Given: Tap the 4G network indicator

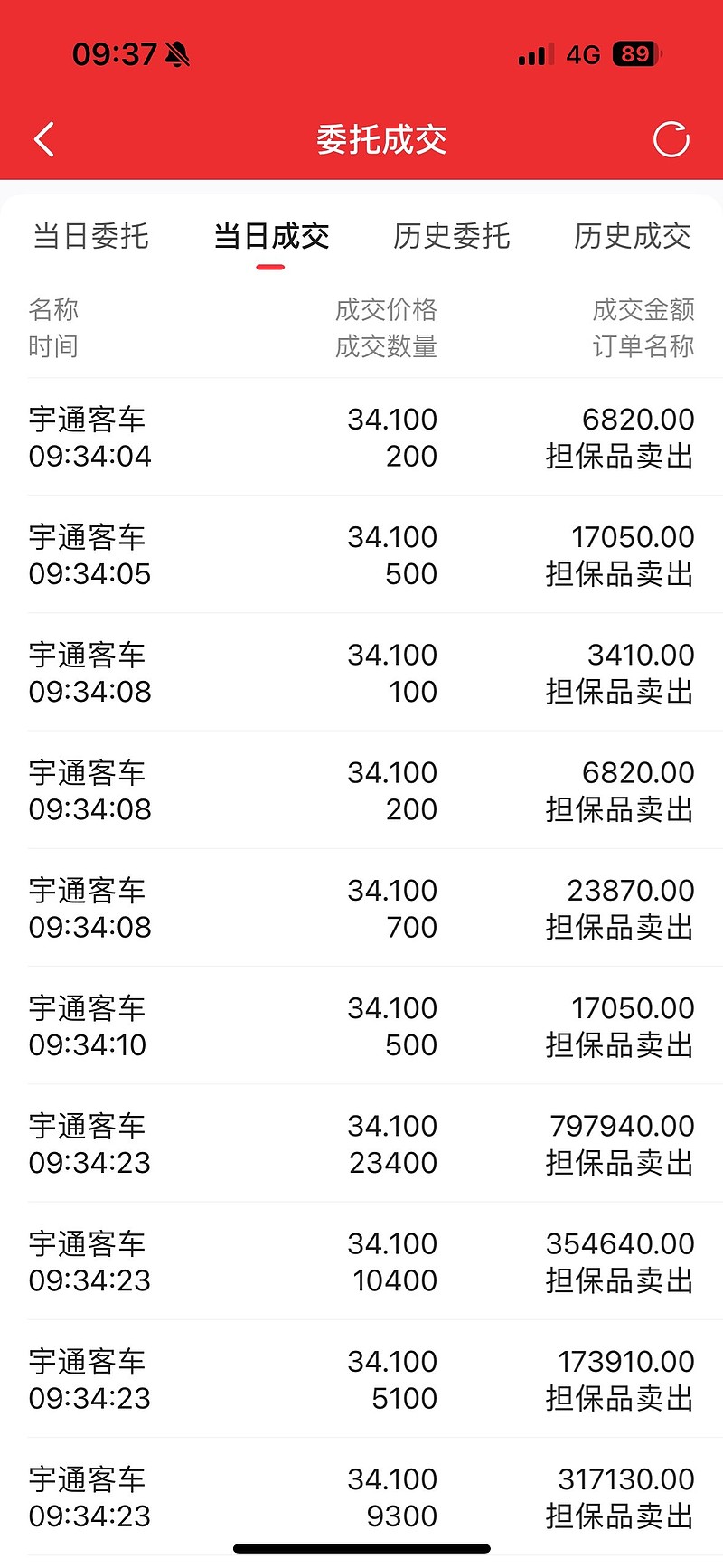Looking at the screenshot, I should click(x=581, y=54).
